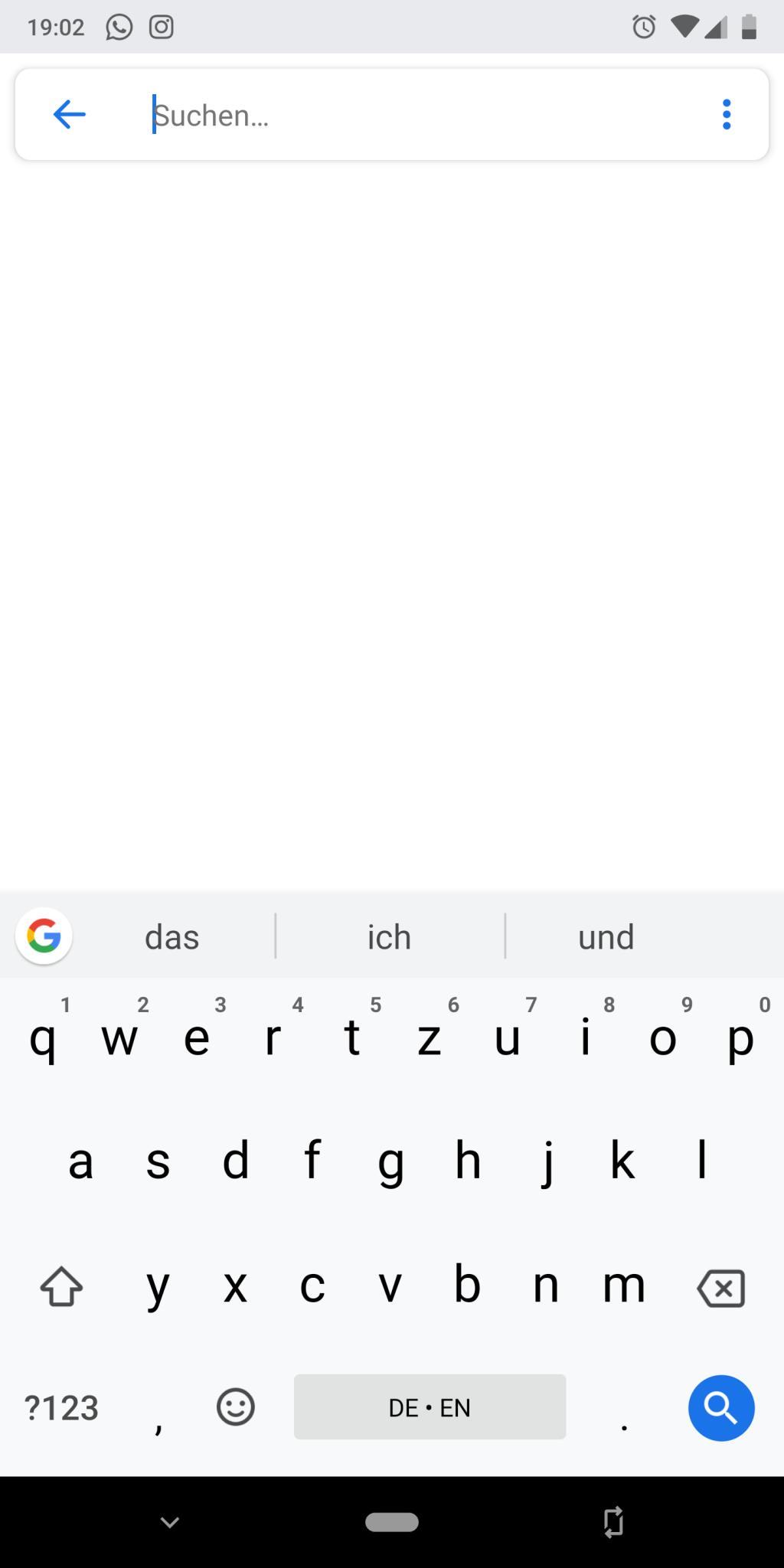Hide the keyboard with the down chevron
This screenshot has width=784, height=1568.
(x=170, y=1522)
